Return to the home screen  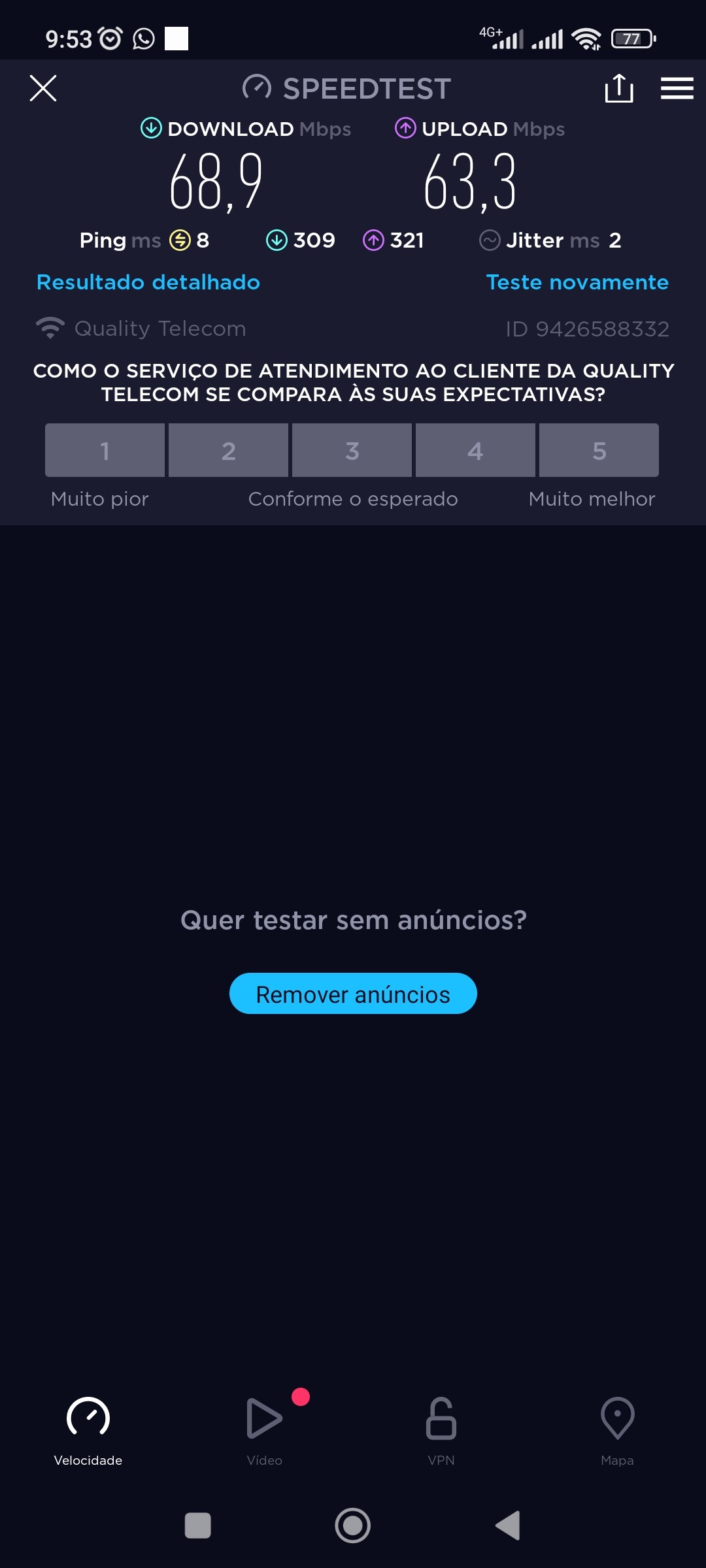353,1526
